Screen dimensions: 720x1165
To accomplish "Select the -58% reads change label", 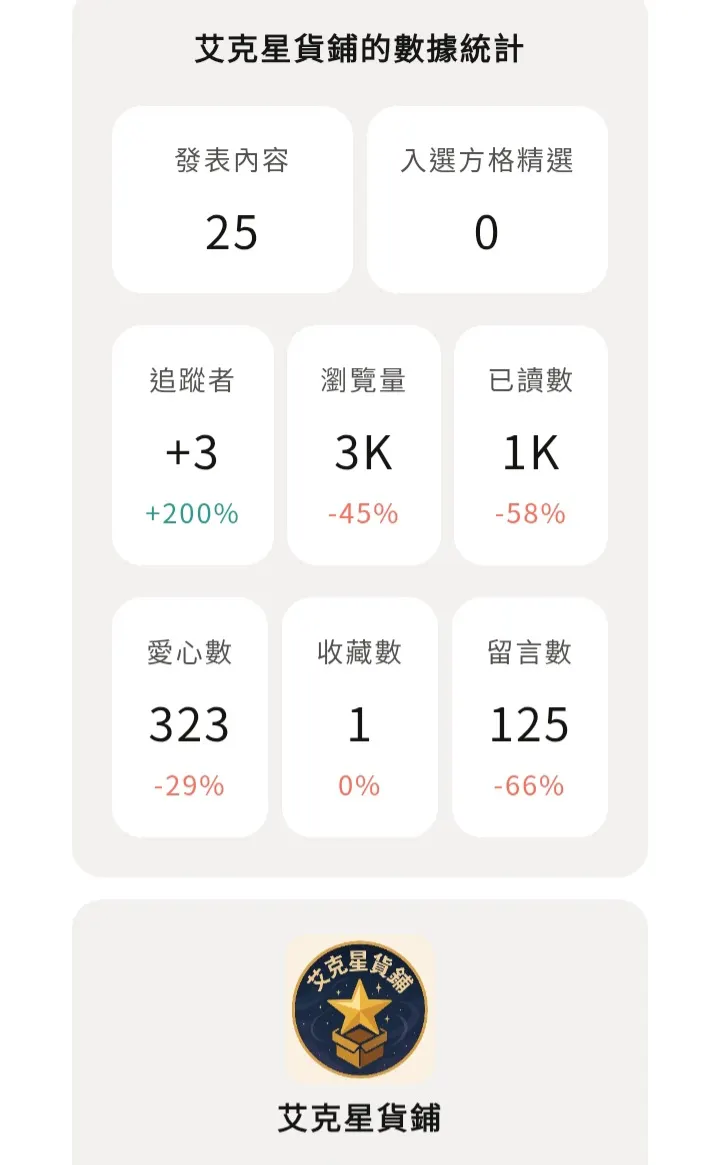I will pyautogui.click(x=529, y=516).
